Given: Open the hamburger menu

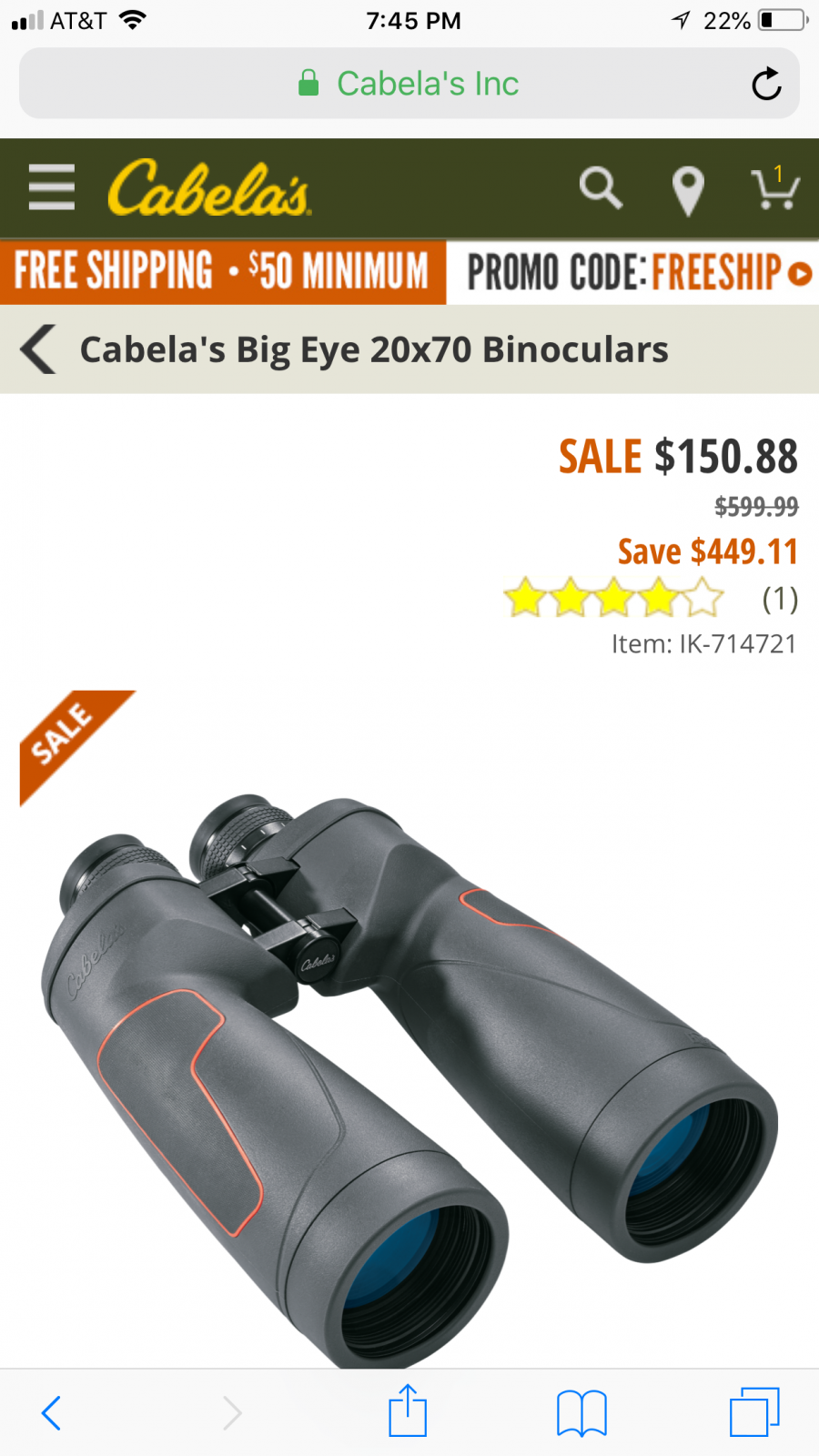Looking at the screenshot, I should point(51,187).
